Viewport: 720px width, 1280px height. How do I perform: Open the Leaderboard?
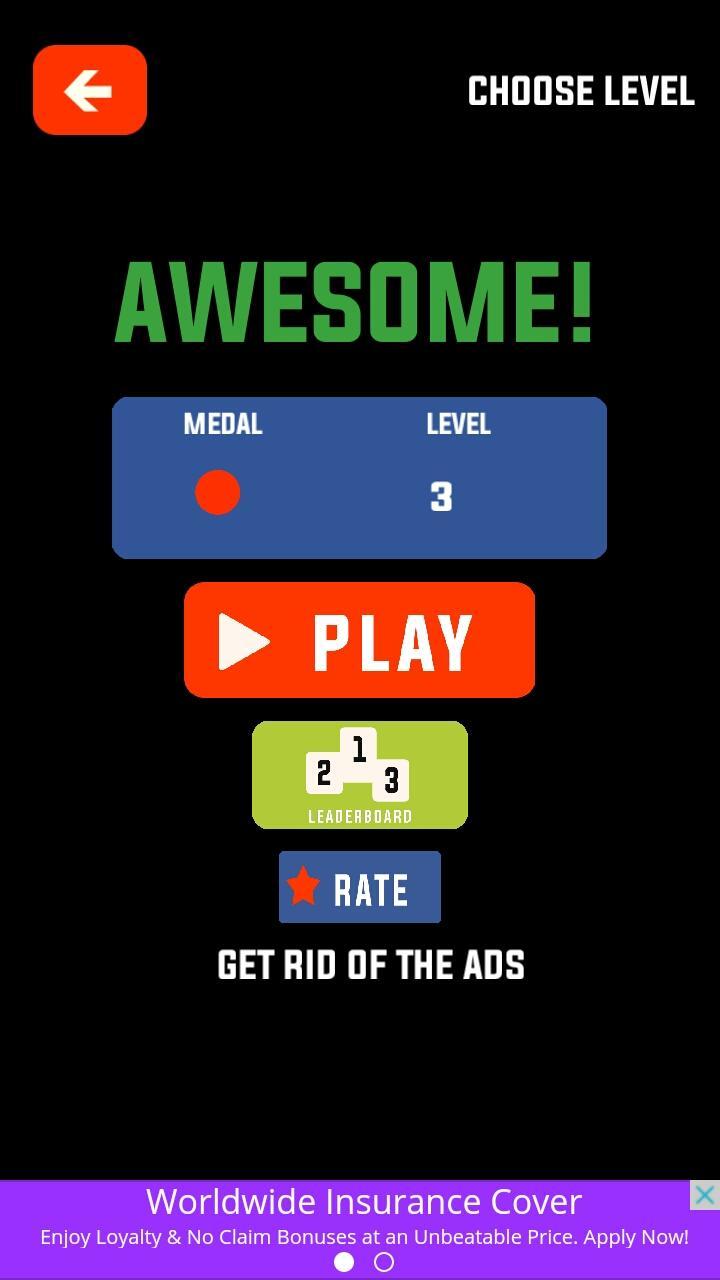click(x=359, y=775)
